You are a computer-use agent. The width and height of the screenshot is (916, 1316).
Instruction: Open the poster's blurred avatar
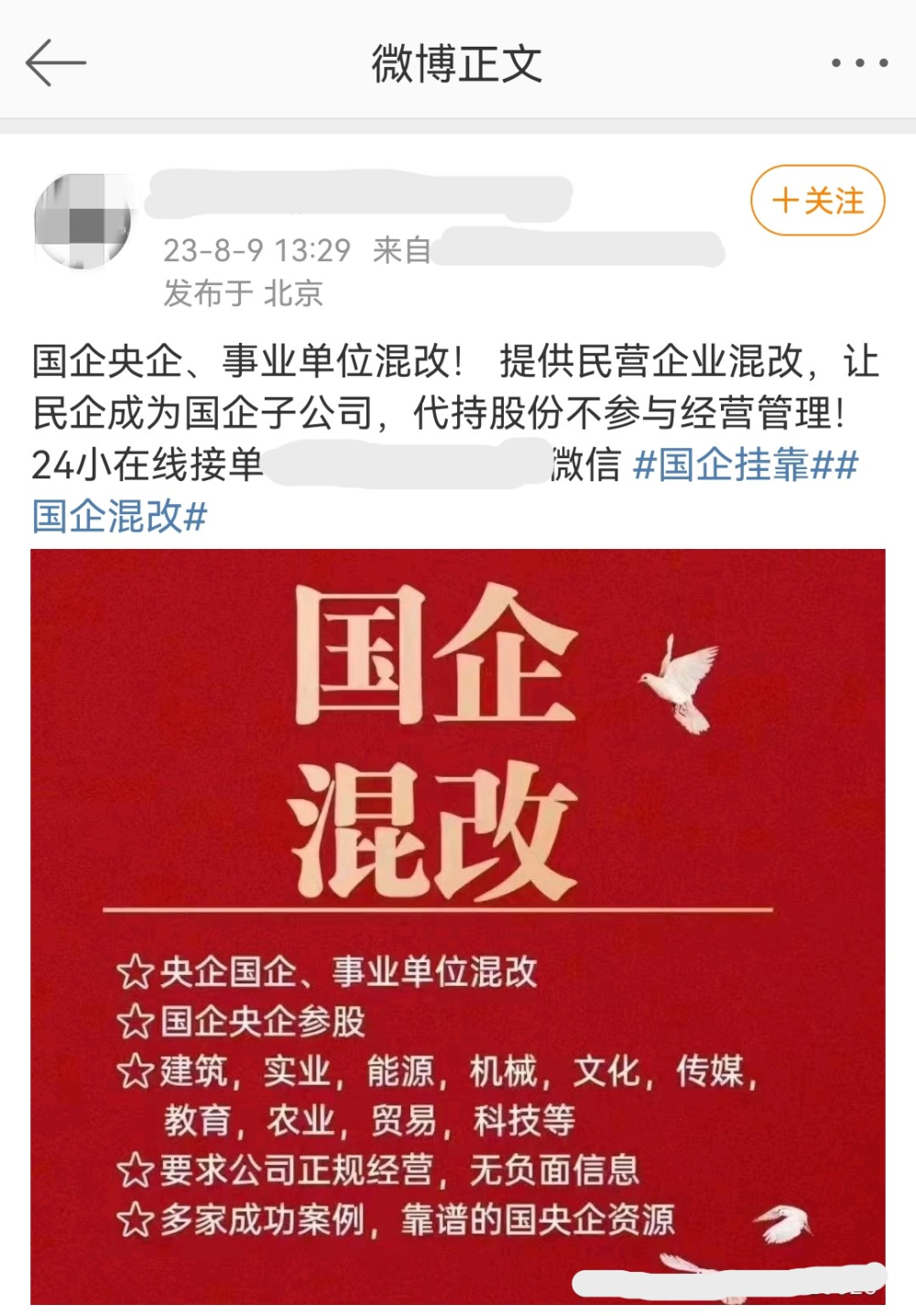pyautogui.click(x=82, y=221)
